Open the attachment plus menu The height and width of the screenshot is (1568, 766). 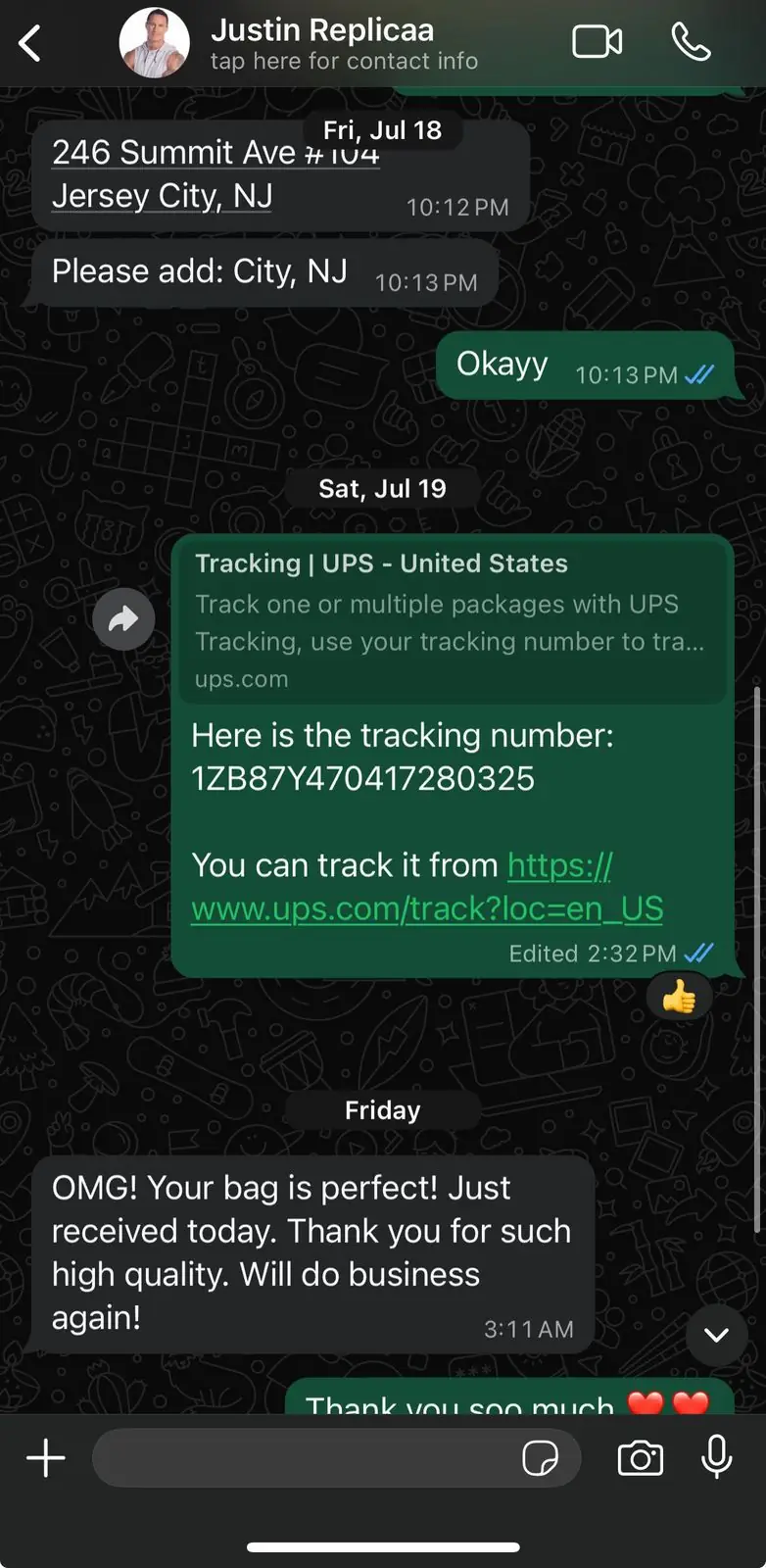46,1458
